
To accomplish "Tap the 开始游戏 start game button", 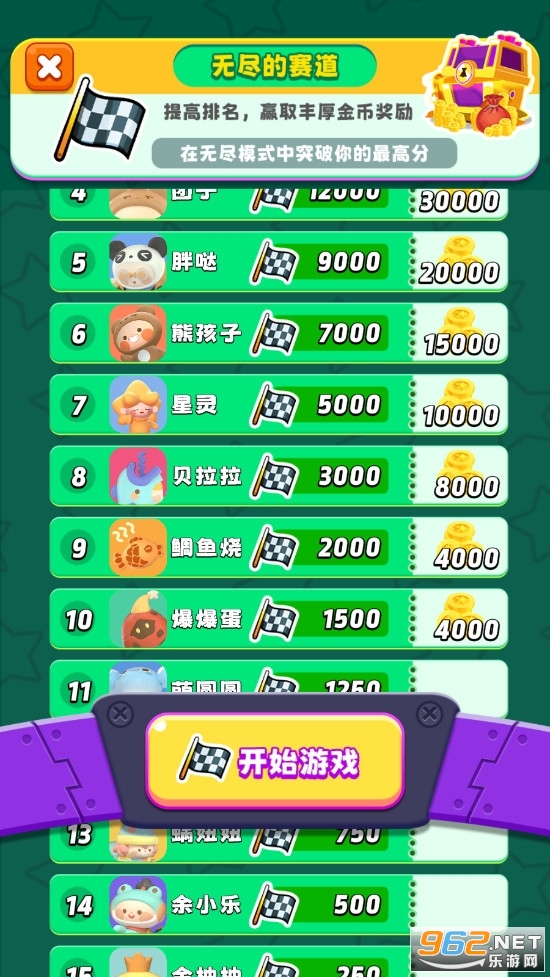I will point(275,761).
